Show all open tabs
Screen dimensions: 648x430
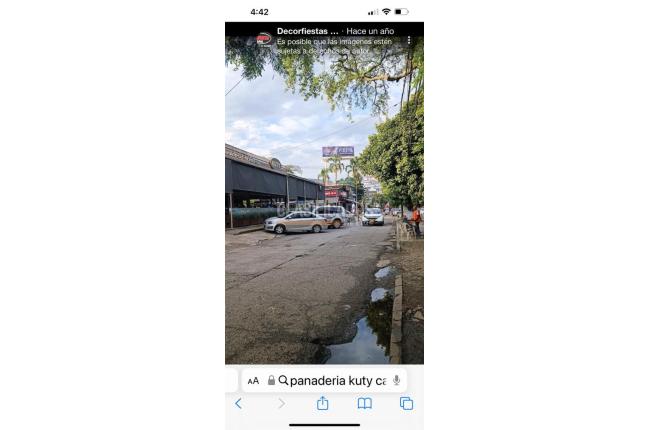coord(406,403)
